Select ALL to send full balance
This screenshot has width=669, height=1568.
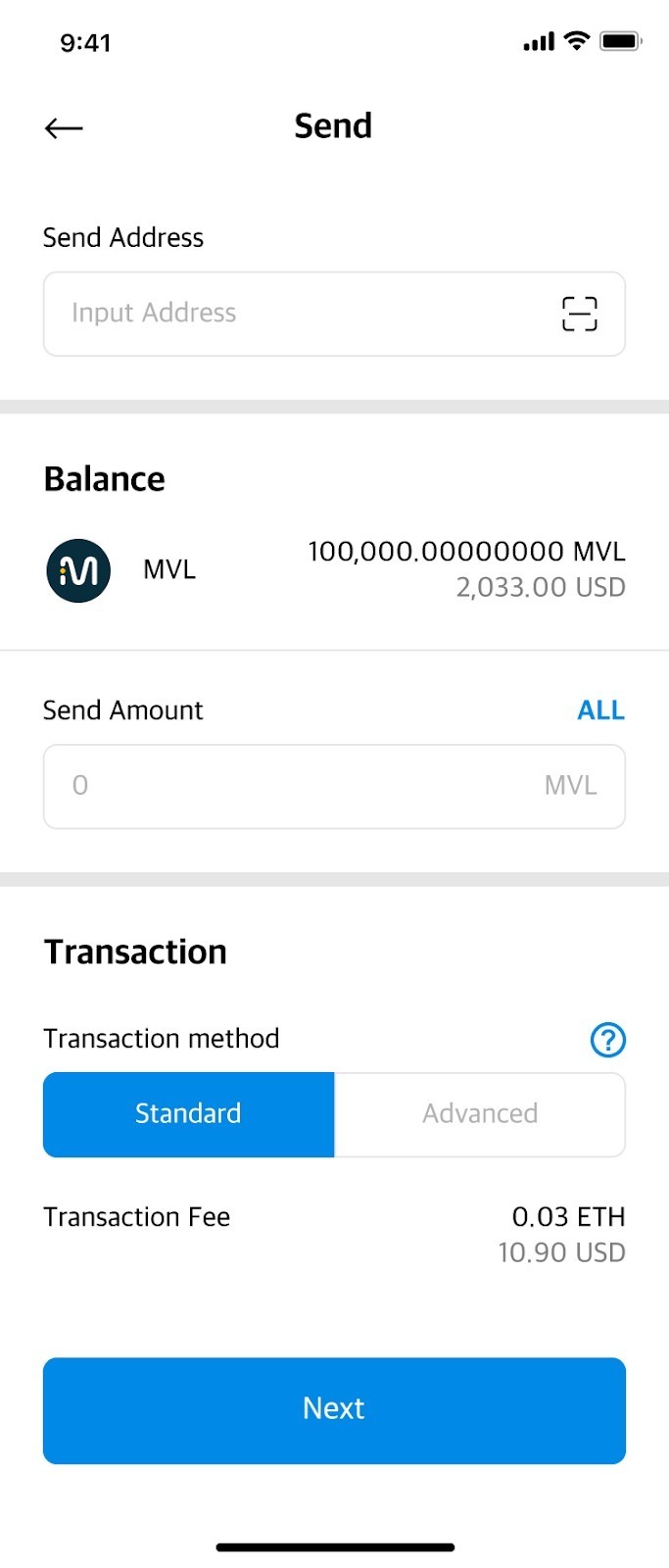600,710
